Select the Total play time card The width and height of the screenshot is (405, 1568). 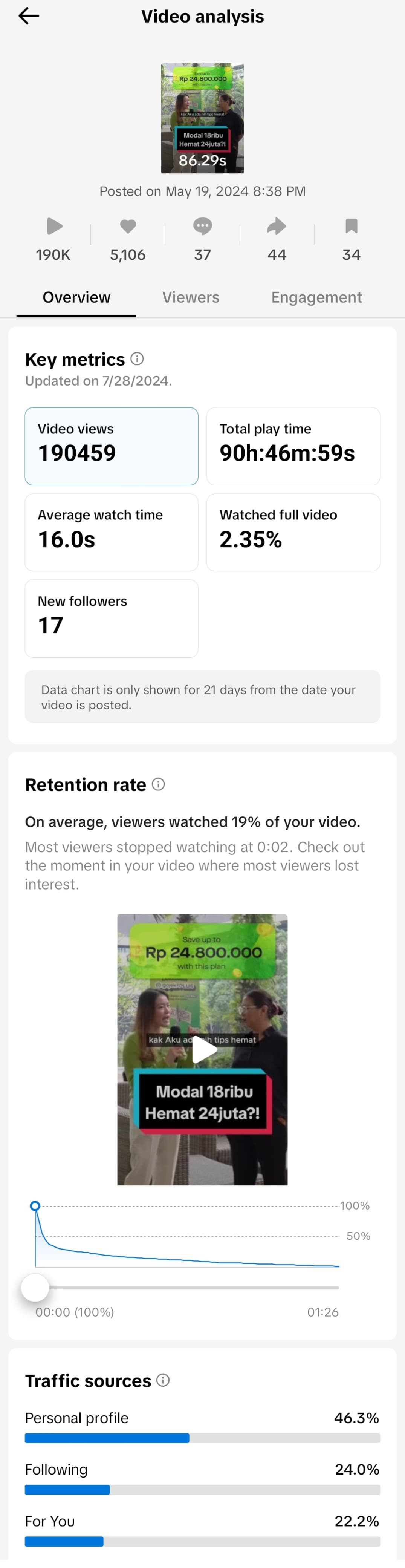293,446
